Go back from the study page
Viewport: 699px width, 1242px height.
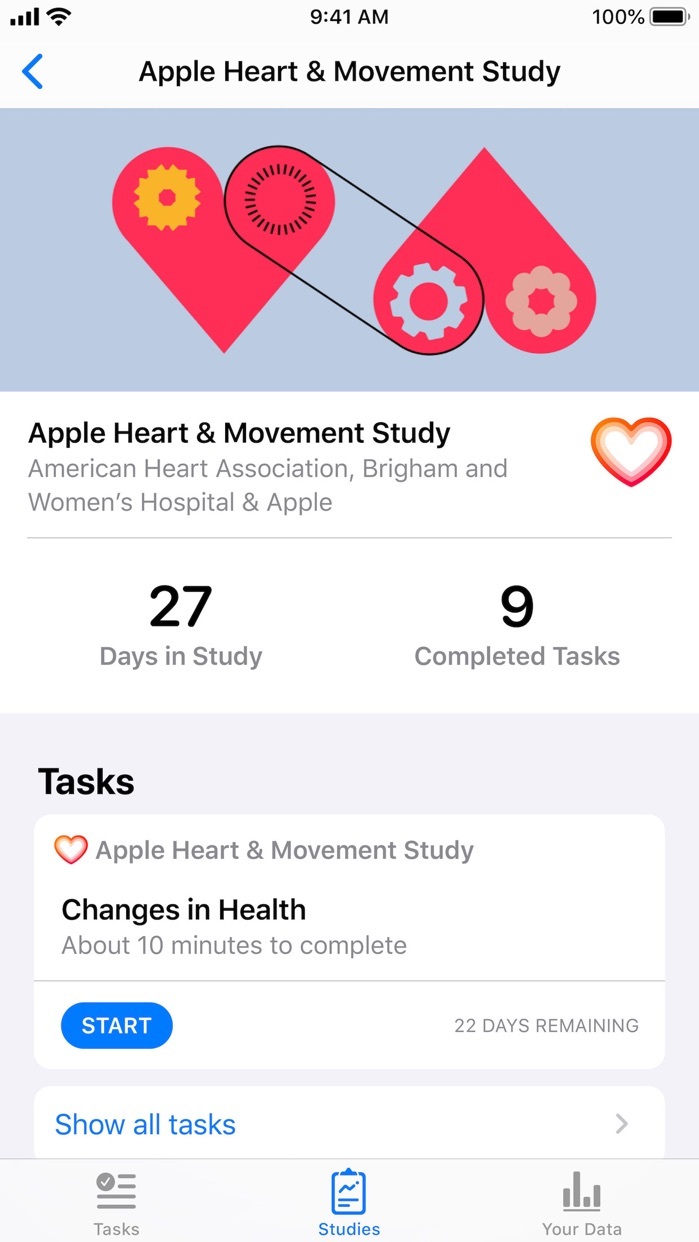pos(33,72)
